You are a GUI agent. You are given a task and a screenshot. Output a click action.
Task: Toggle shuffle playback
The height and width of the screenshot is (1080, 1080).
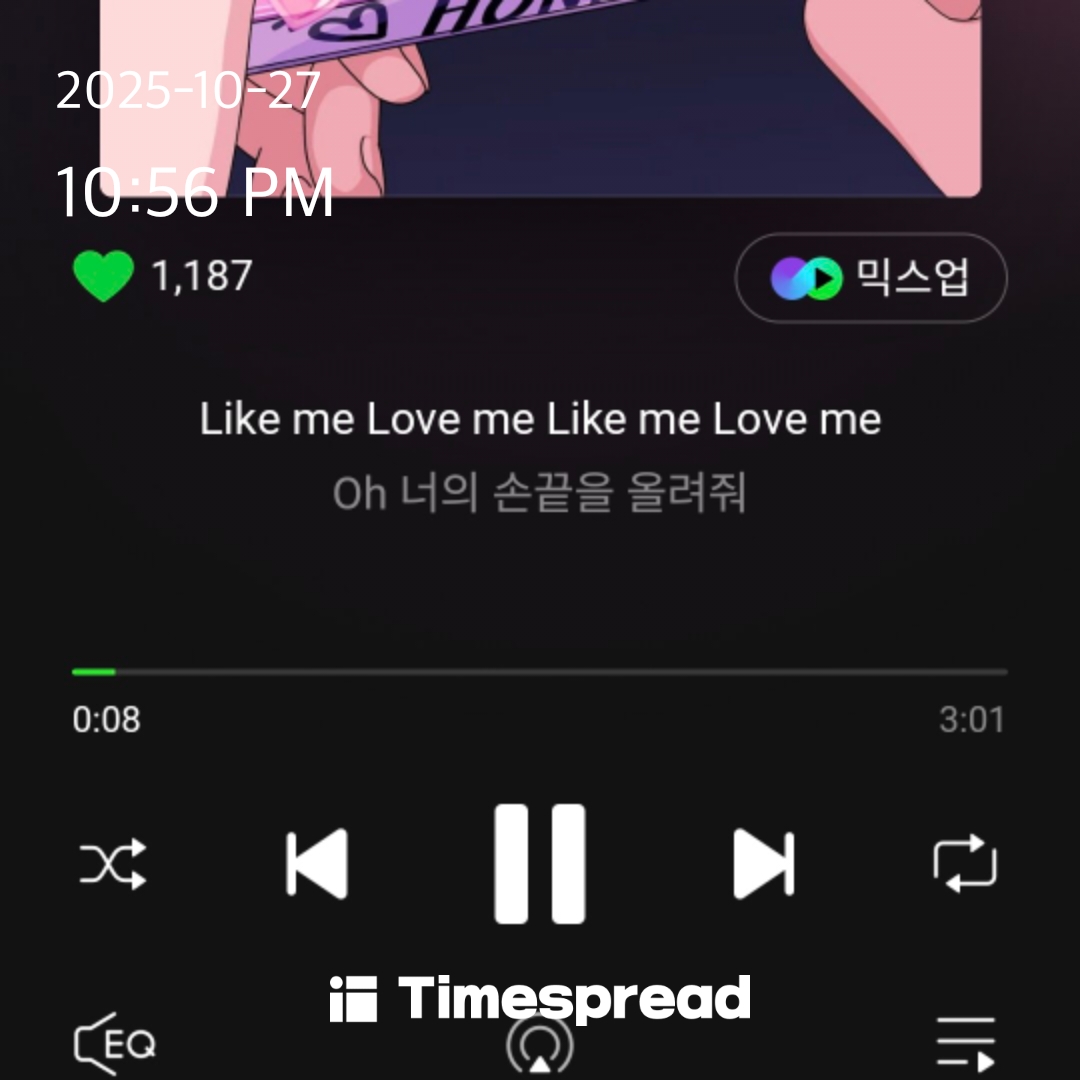[x=113, y=863]
